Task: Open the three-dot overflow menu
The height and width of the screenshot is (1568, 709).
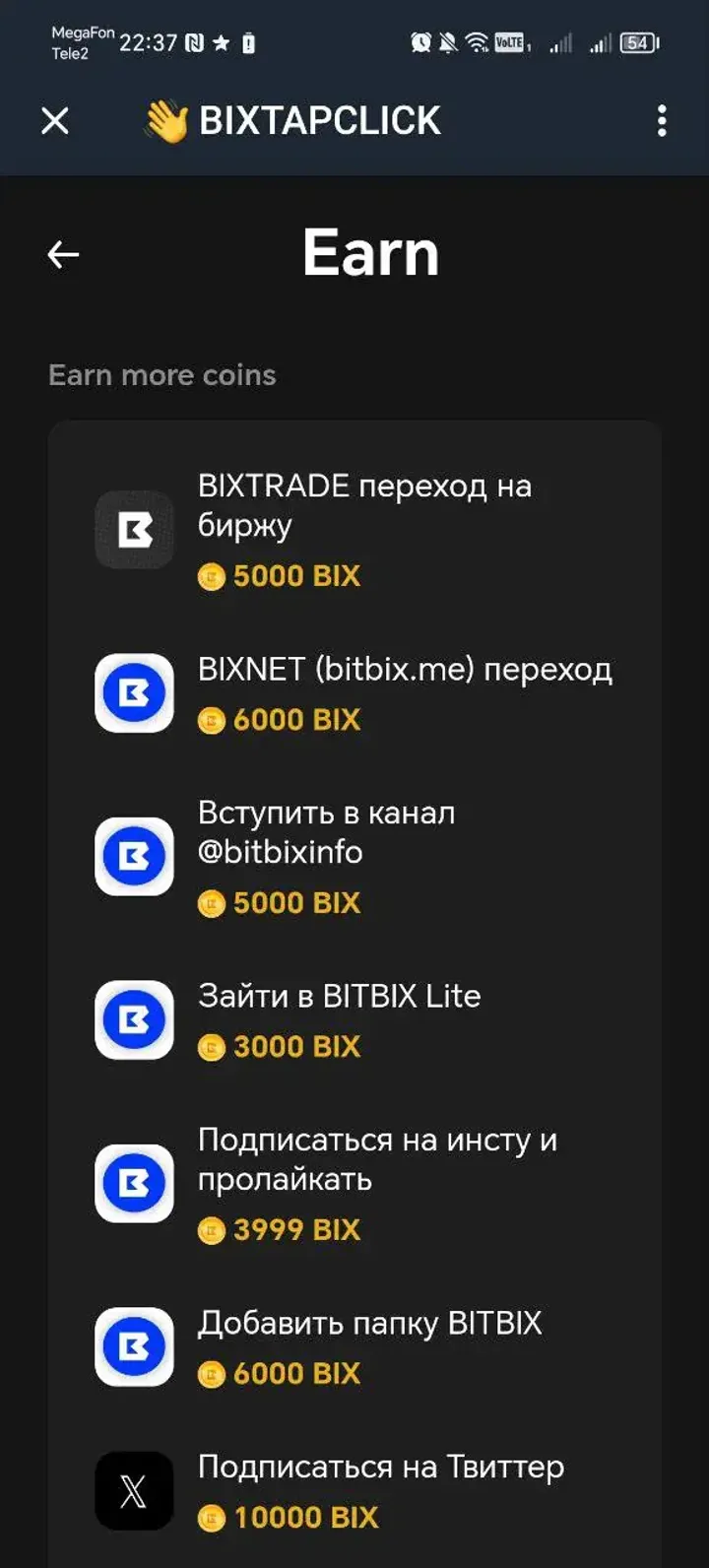Action: [662, 120]
